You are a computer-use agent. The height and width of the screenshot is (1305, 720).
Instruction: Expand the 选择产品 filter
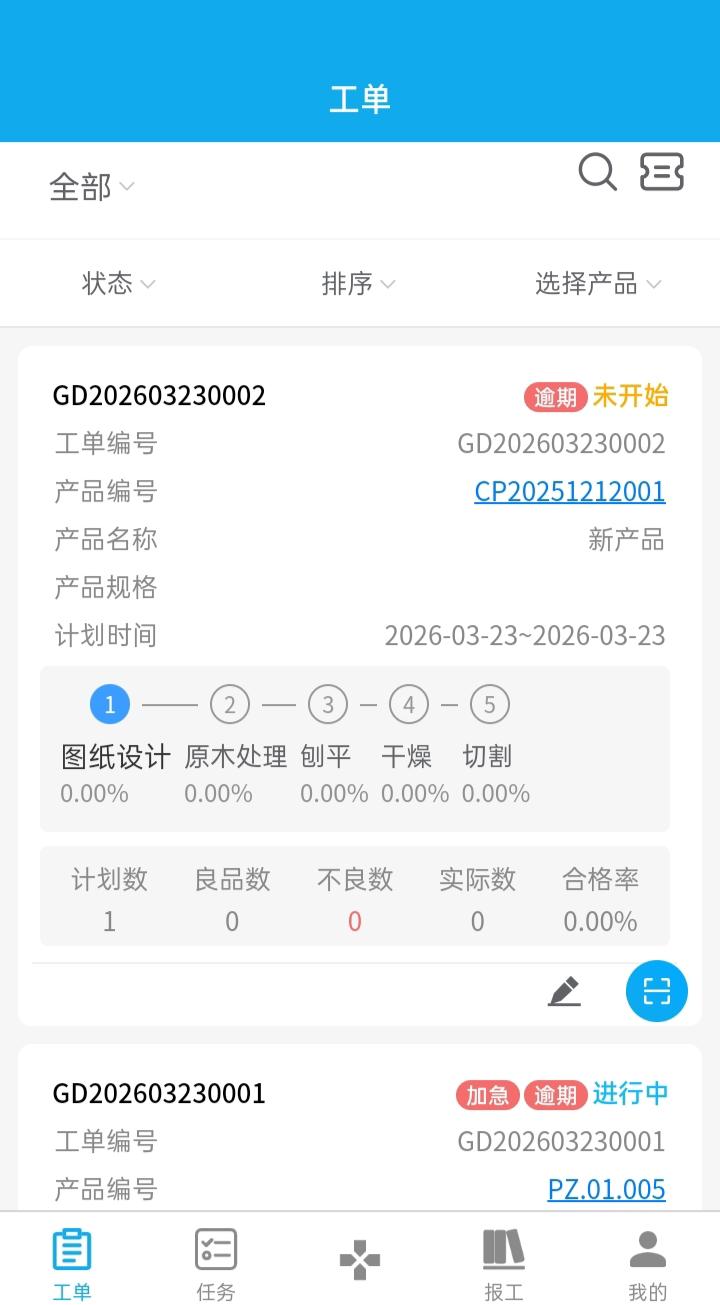tap(597, 284)
